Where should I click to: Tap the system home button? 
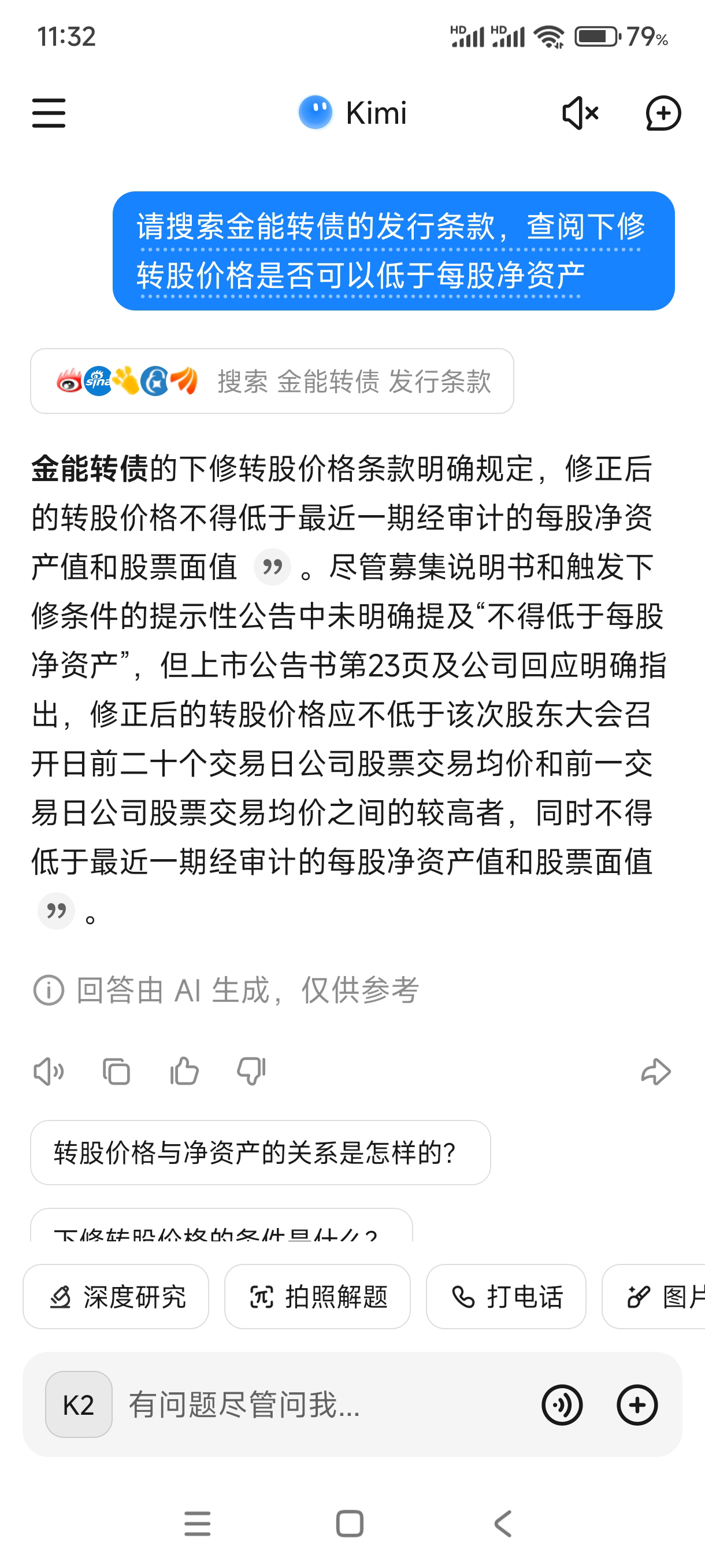pyautogui.click(x=350, y=1523)
